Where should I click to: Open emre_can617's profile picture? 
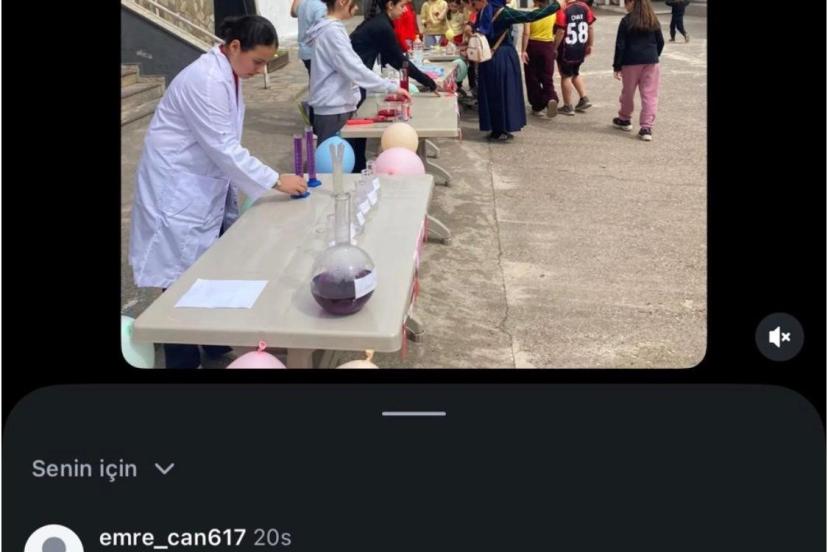[53, 542]
